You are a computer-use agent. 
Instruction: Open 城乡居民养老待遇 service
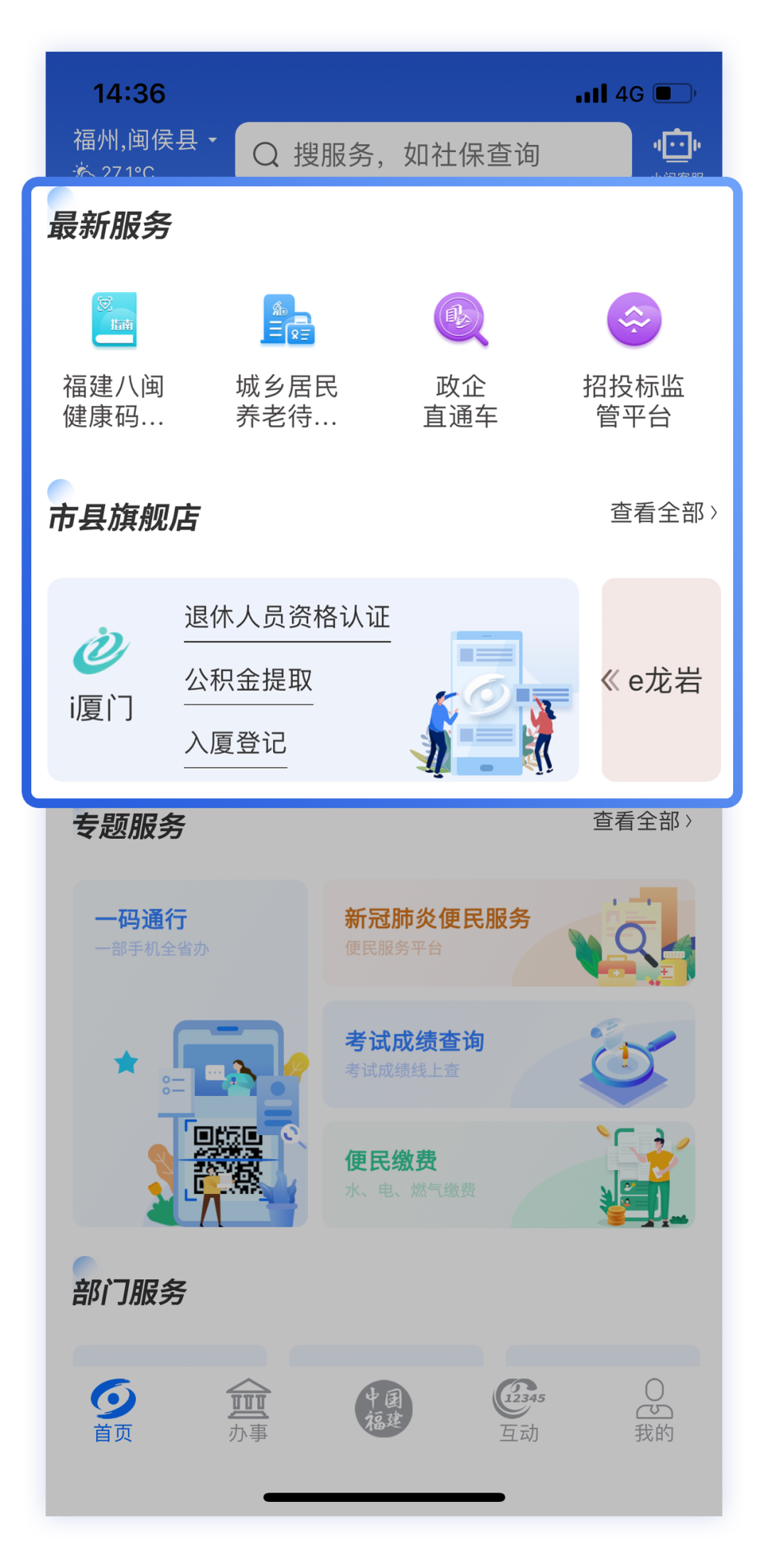(x=287, y=360)
